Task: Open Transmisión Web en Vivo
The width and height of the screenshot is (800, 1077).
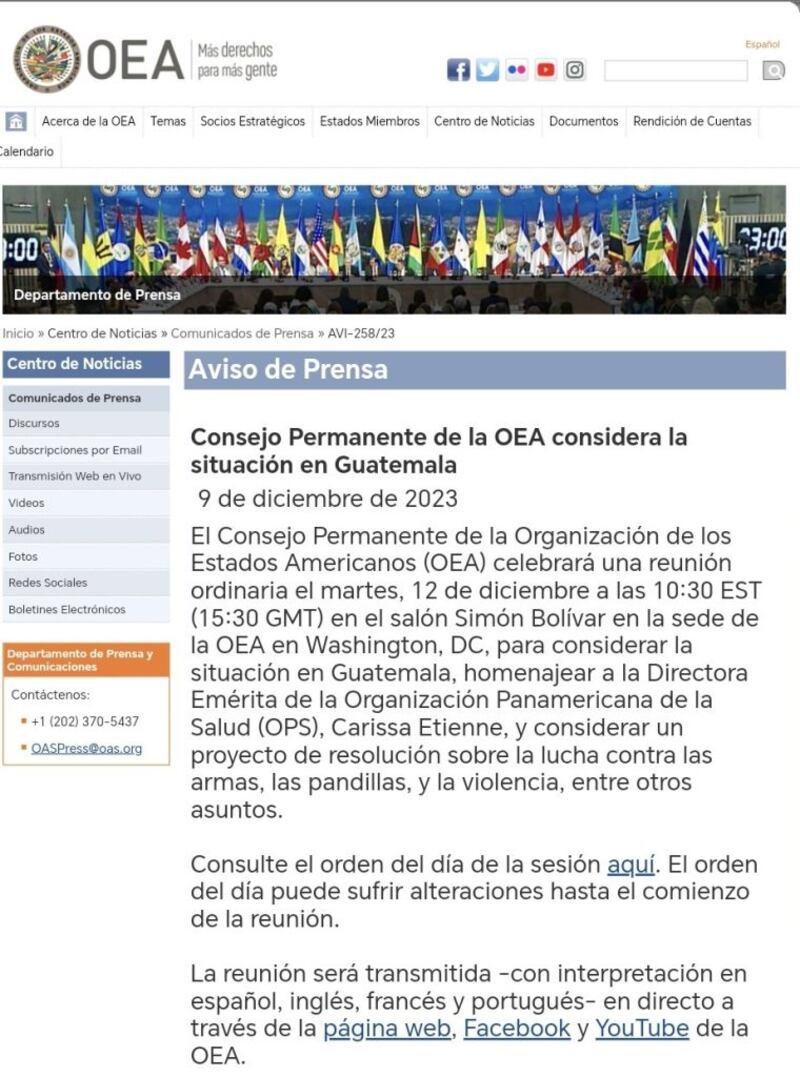Action: (75, 476)
